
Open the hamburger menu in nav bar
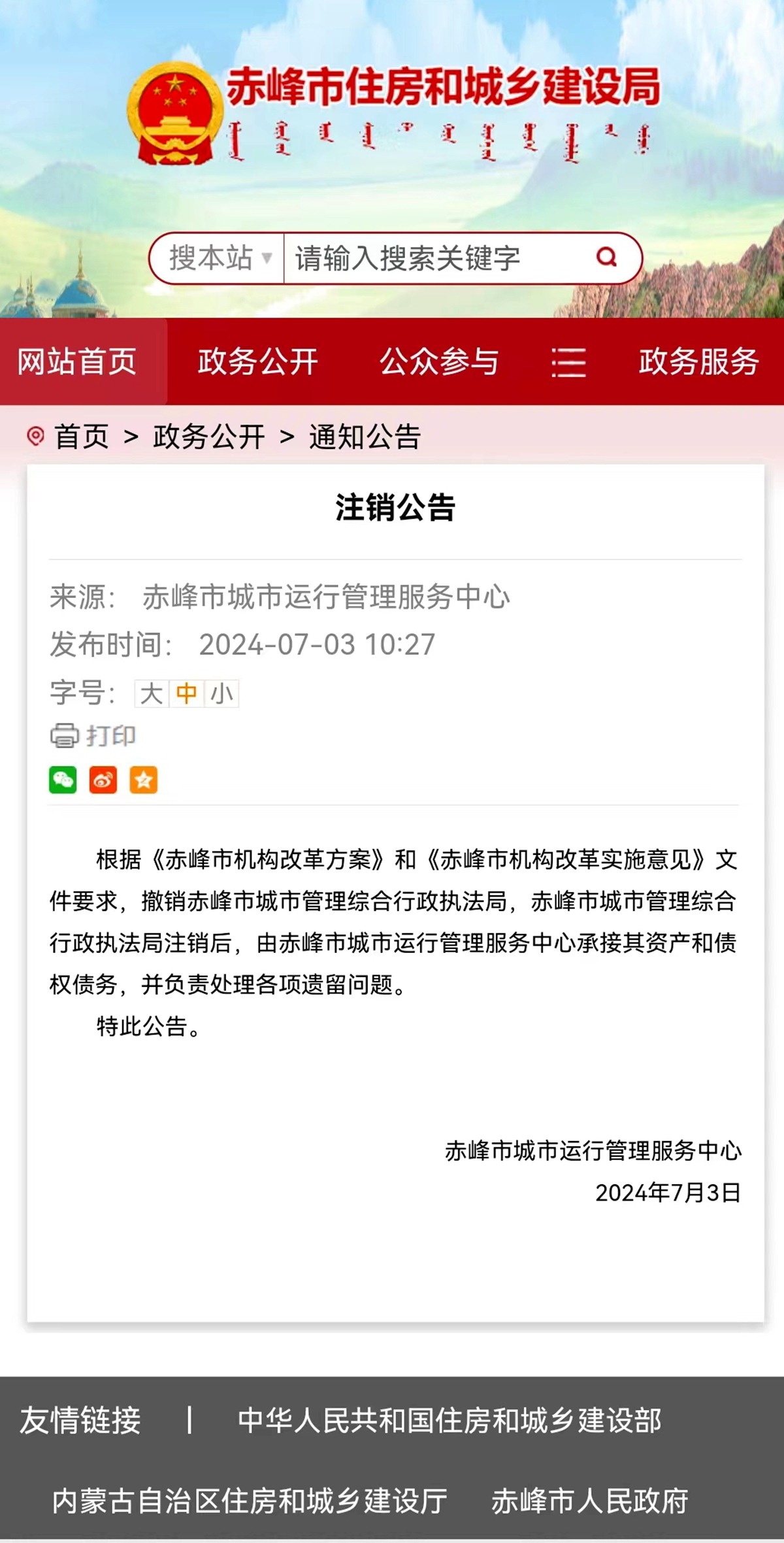pyautogui.click(x=568, y=362)
